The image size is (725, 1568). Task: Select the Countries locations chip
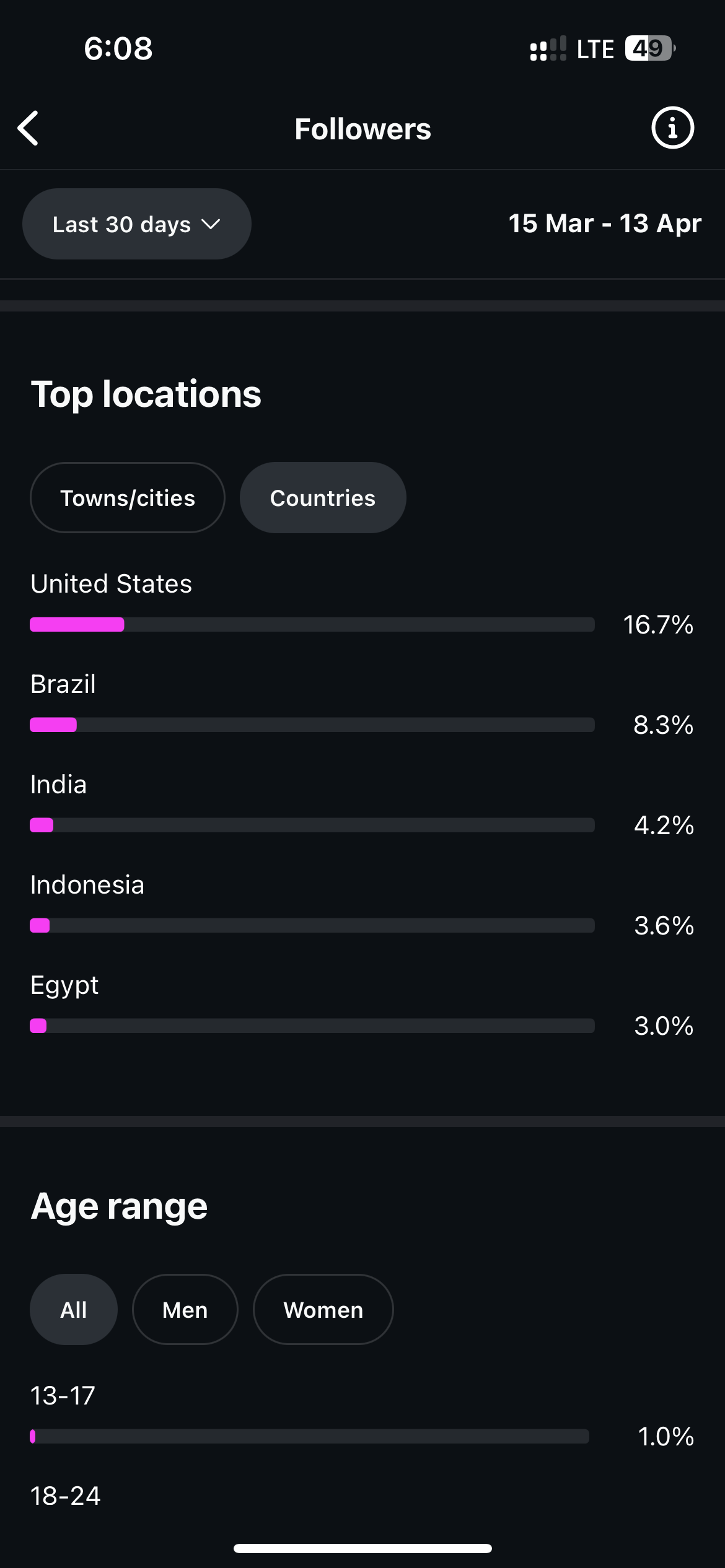point(323,498)
